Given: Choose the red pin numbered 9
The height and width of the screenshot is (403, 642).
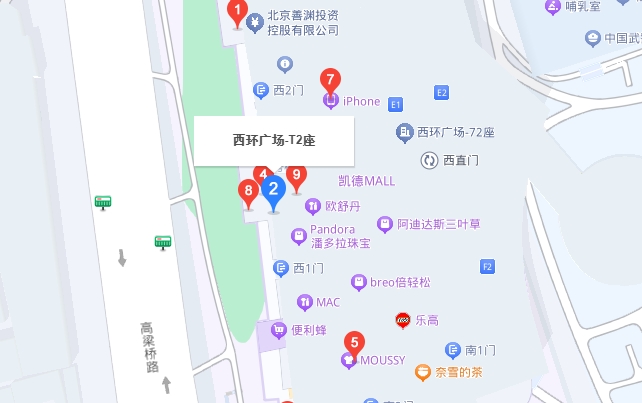Looking at the screenshot, I should 295,176.
